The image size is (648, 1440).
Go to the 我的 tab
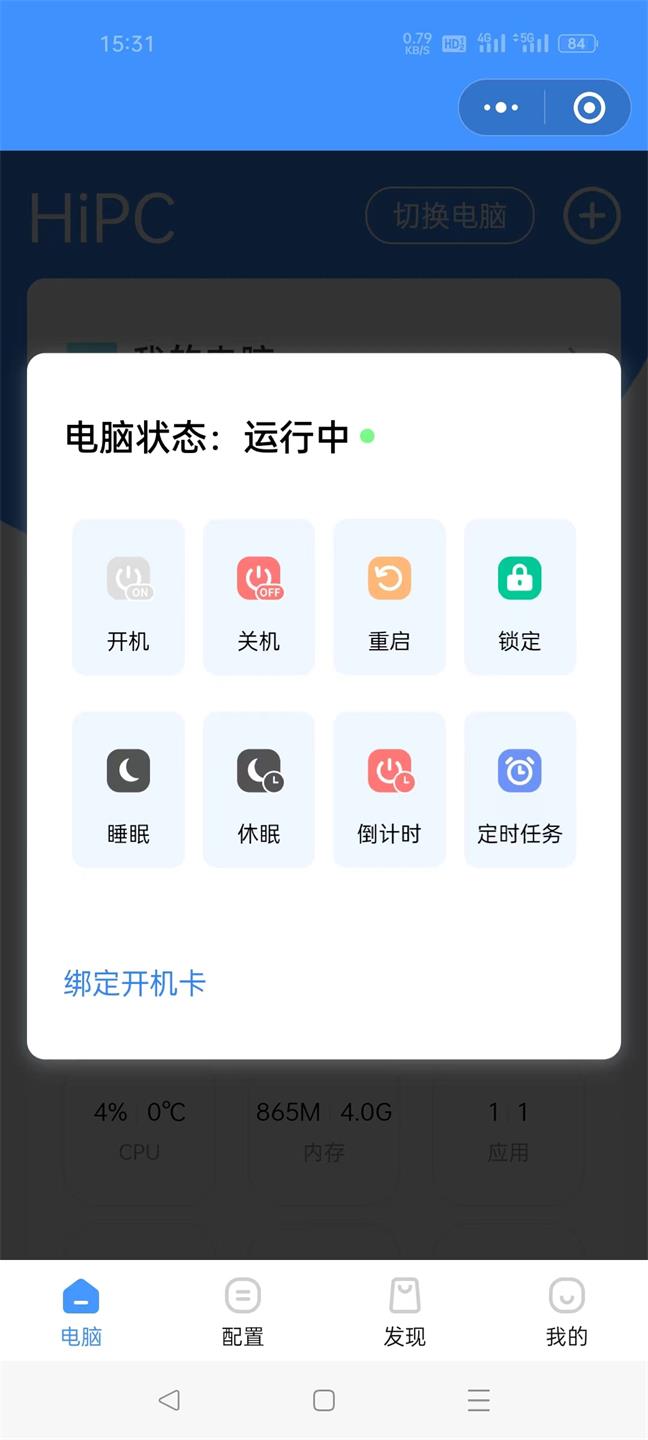567,1312
